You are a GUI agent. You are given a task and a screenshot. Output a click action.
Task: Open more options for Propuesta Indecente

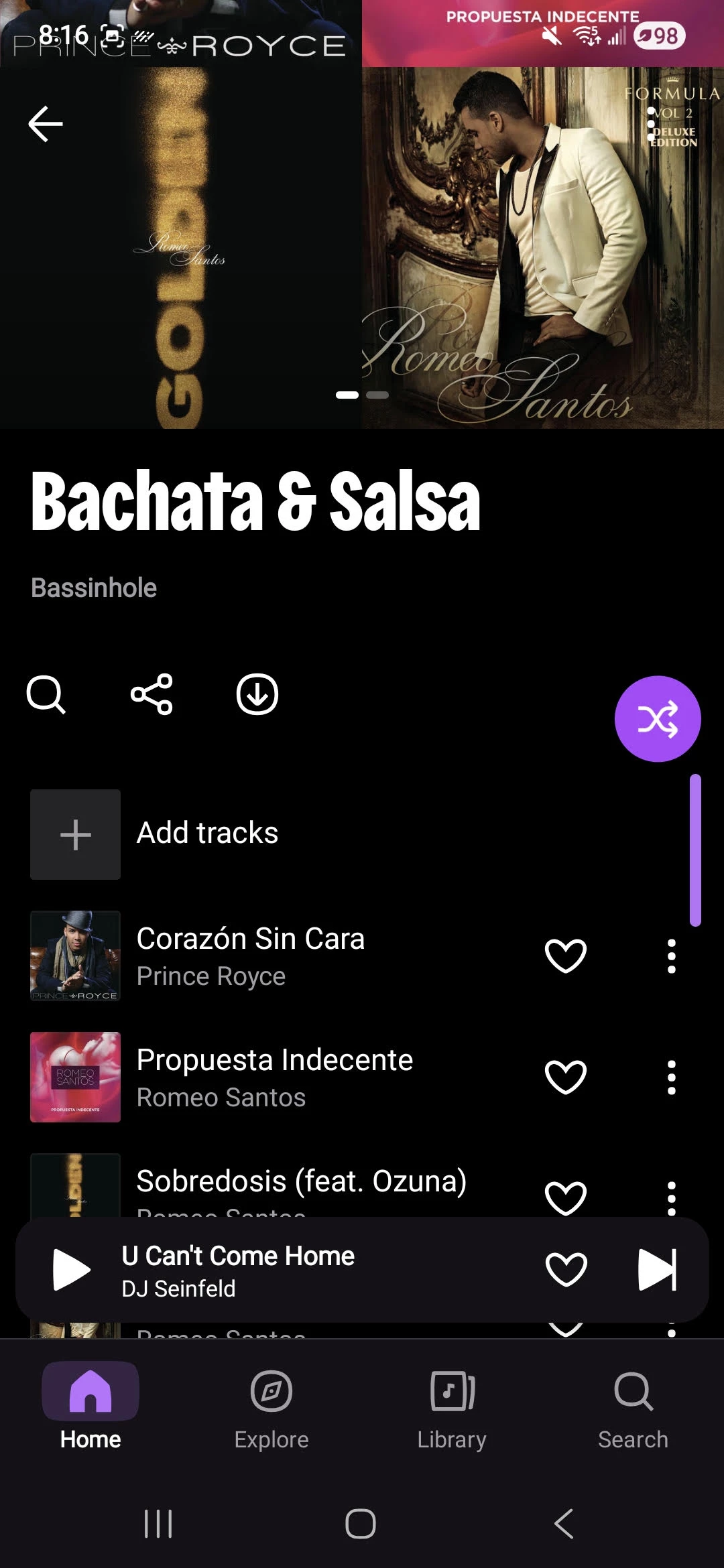pyautogui.click(x=672, y=1077)
